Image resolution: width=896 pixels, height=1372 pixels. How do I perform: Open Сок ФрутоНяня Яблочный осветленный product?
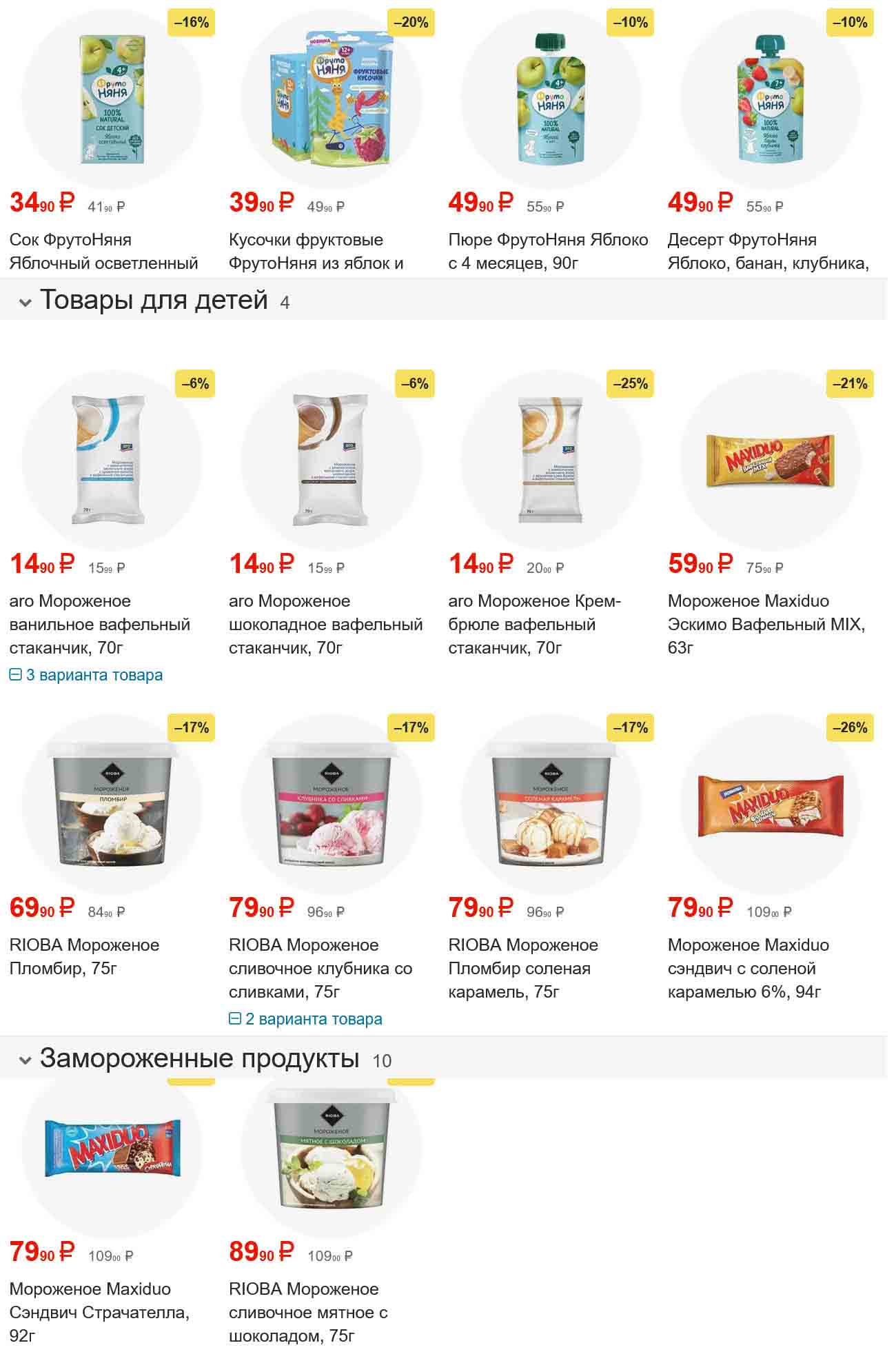(x=103, y=251)
